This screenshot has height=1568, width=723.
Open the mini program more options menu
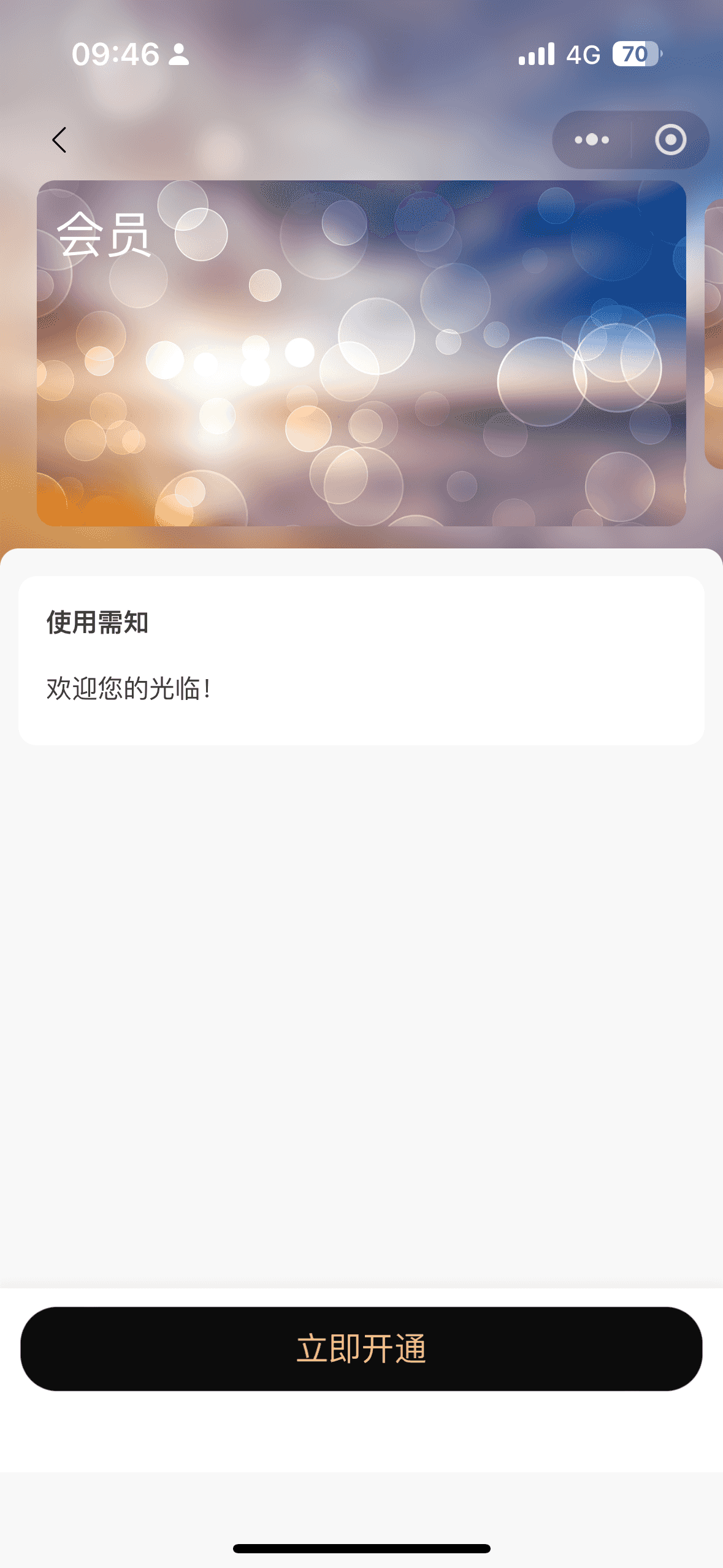592,140
